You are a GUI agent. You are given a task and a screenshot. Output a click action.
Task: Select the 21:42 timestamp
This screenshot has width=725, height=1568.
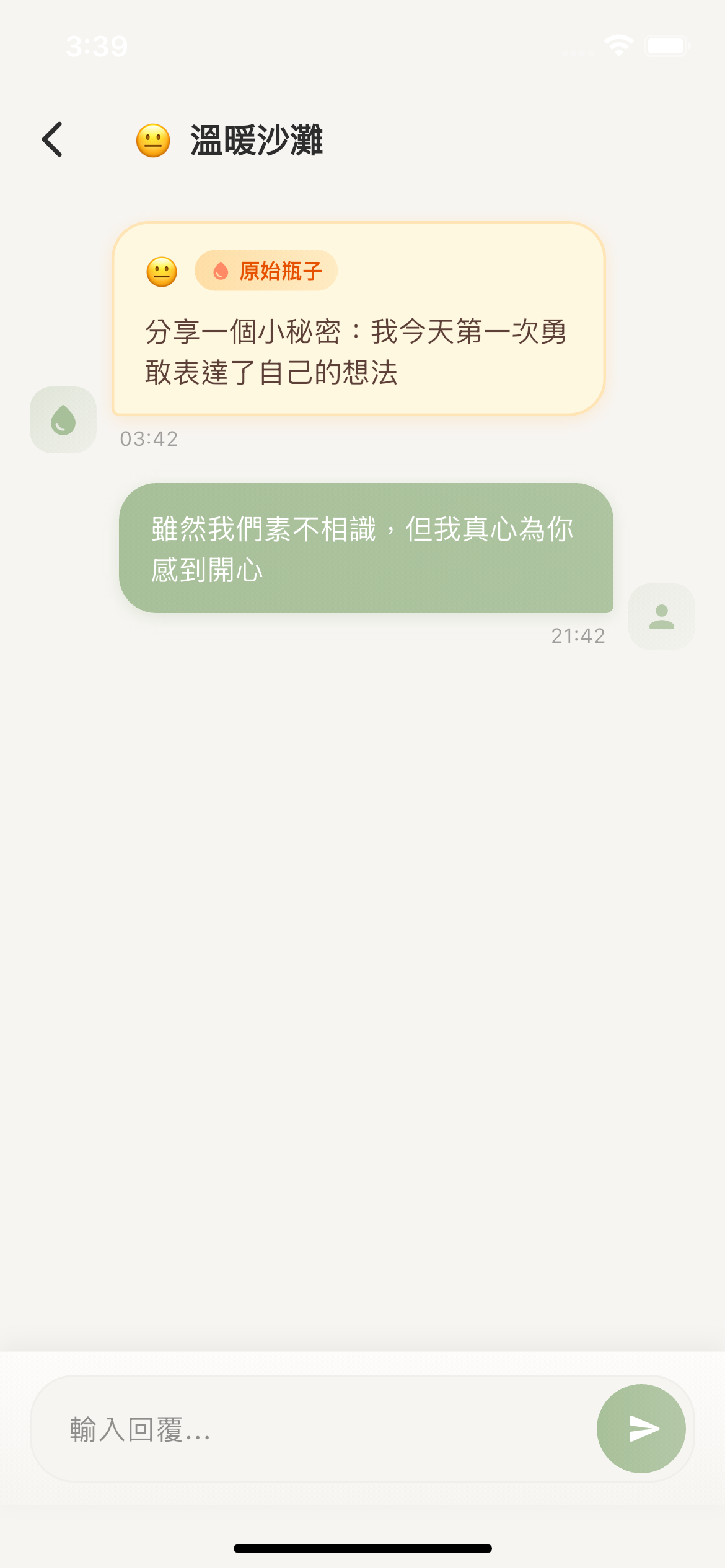click(579, 636)
